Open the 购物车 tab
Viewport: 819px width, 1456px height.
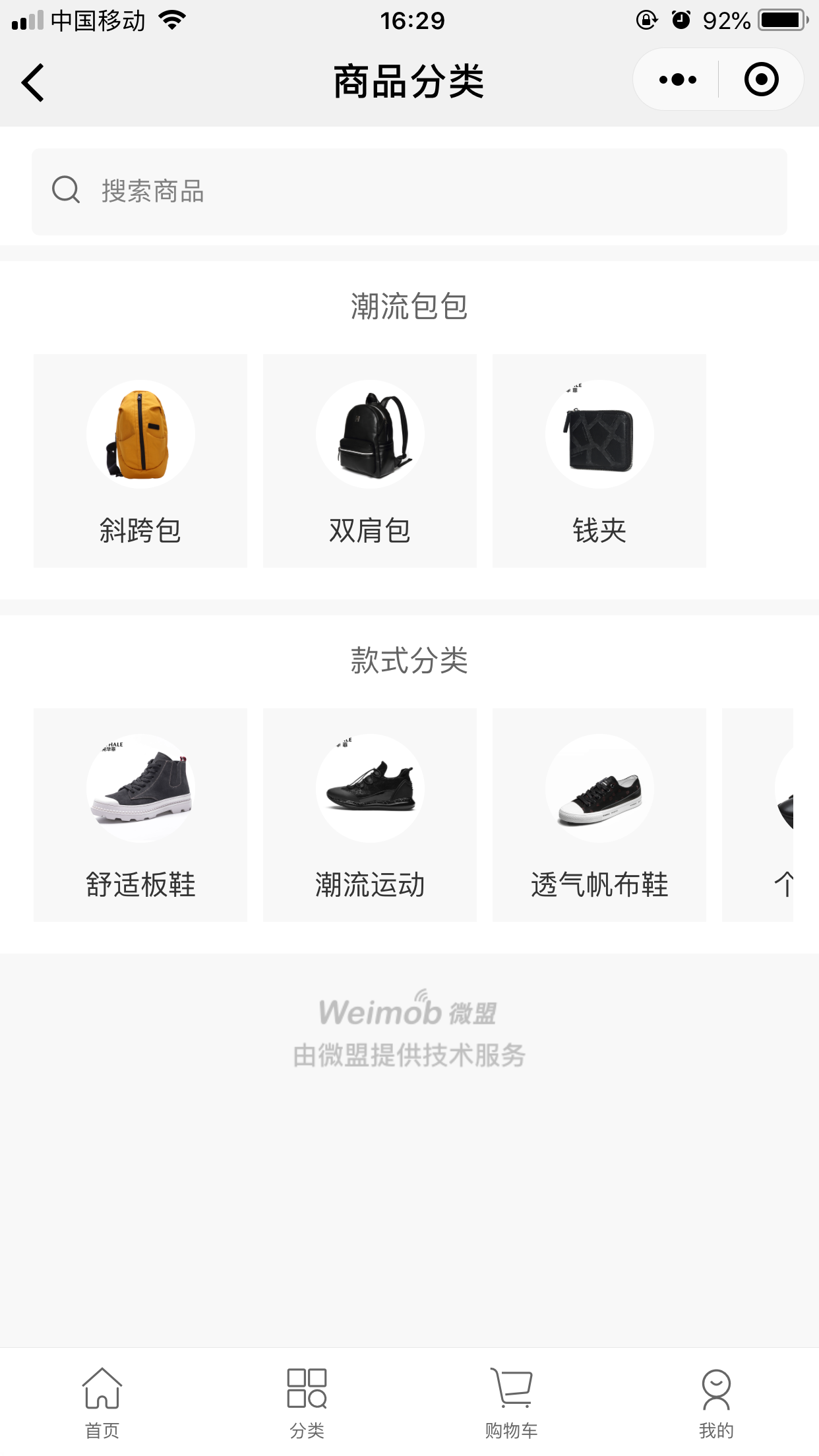pyautogui.click(x=512, y=1403)
